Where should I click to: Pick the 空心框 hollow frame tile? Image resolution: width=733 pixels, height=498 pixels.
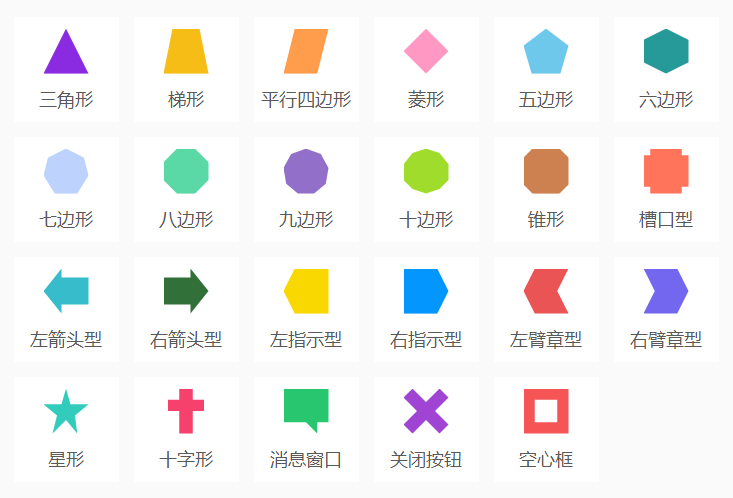click(546, 428)
